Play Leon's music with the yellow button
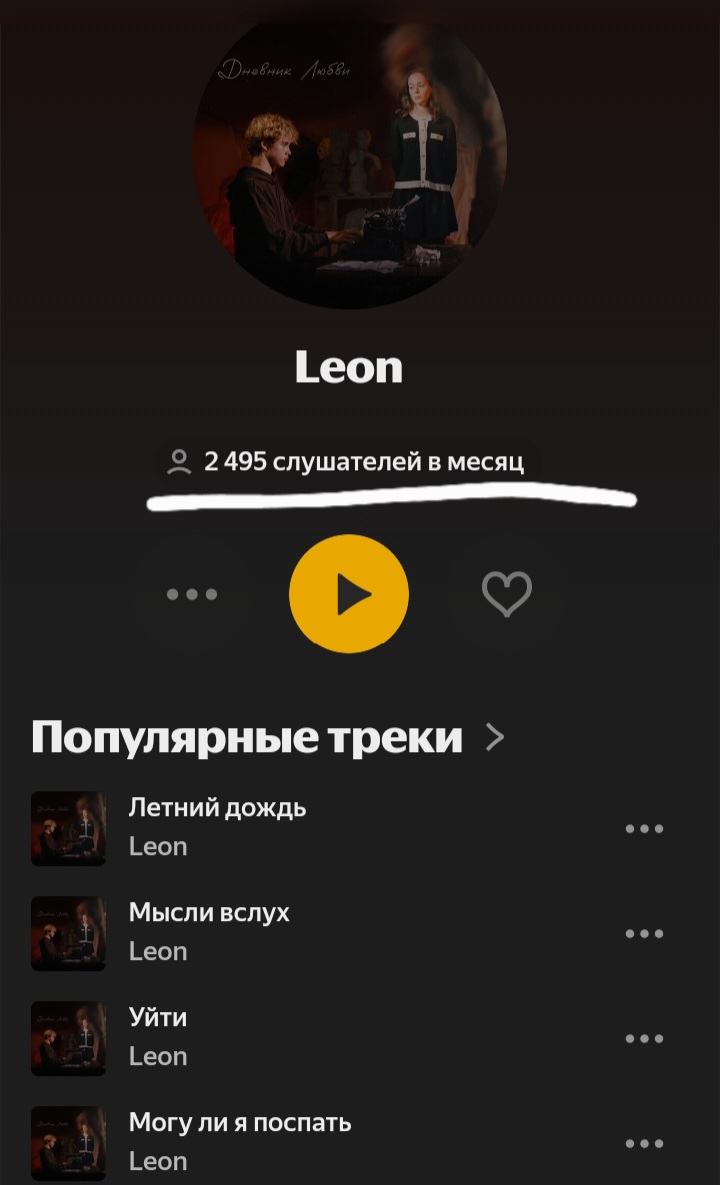The image size is (720, 1185). tap(349, 594)
